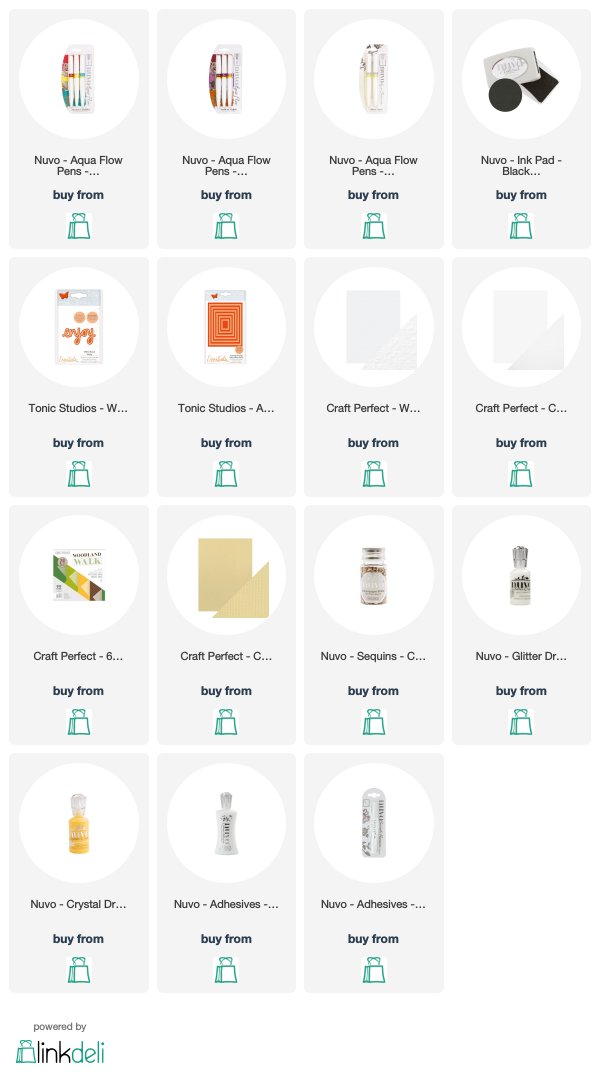
Task: Tap shop icon under Tonic Studios - W…
Action: click(79, 474)
